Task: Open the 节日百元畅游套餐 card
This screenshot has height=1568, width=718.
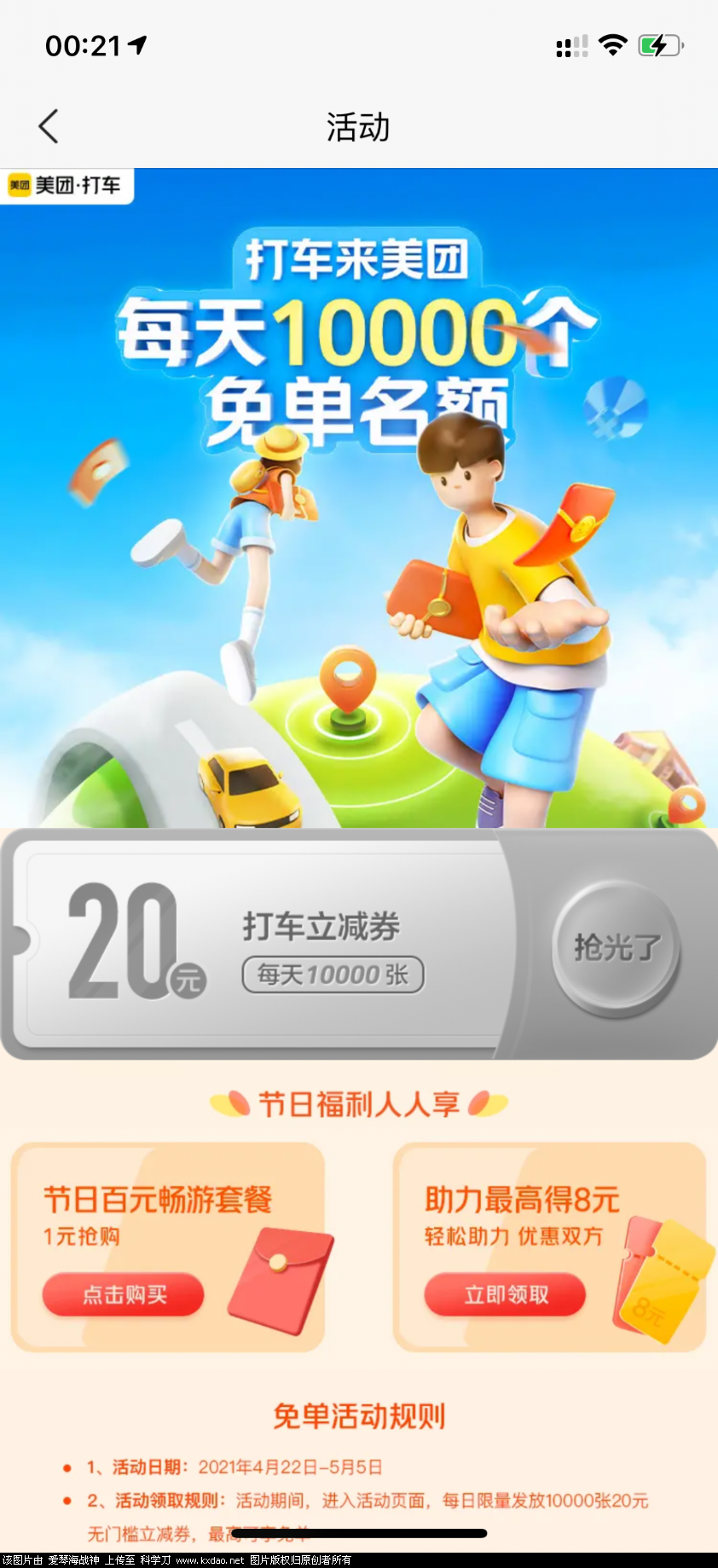Action: (158, 1200)
